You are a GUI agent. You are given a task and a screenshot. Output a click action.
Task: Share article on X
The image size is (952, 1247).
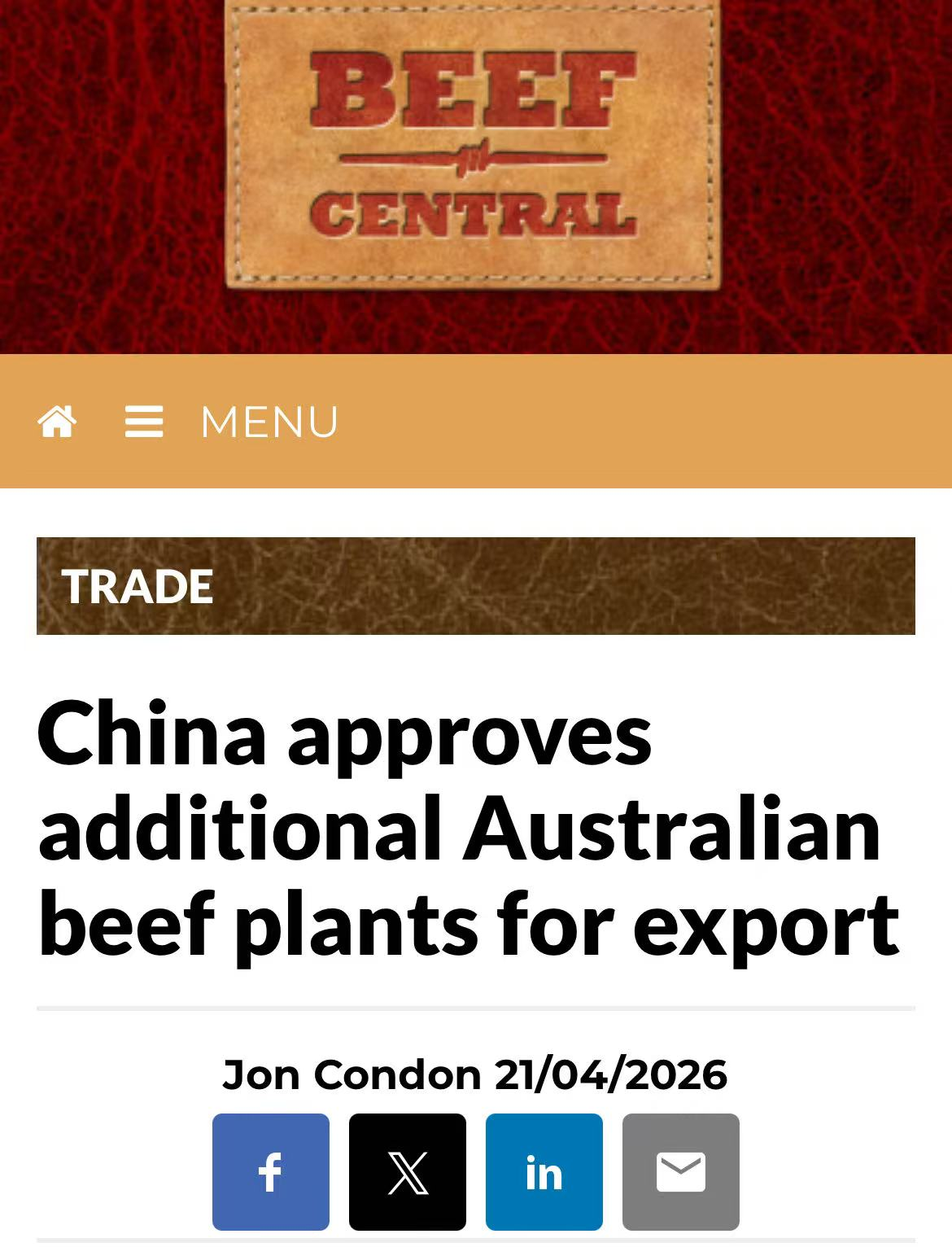(408, 1172)
